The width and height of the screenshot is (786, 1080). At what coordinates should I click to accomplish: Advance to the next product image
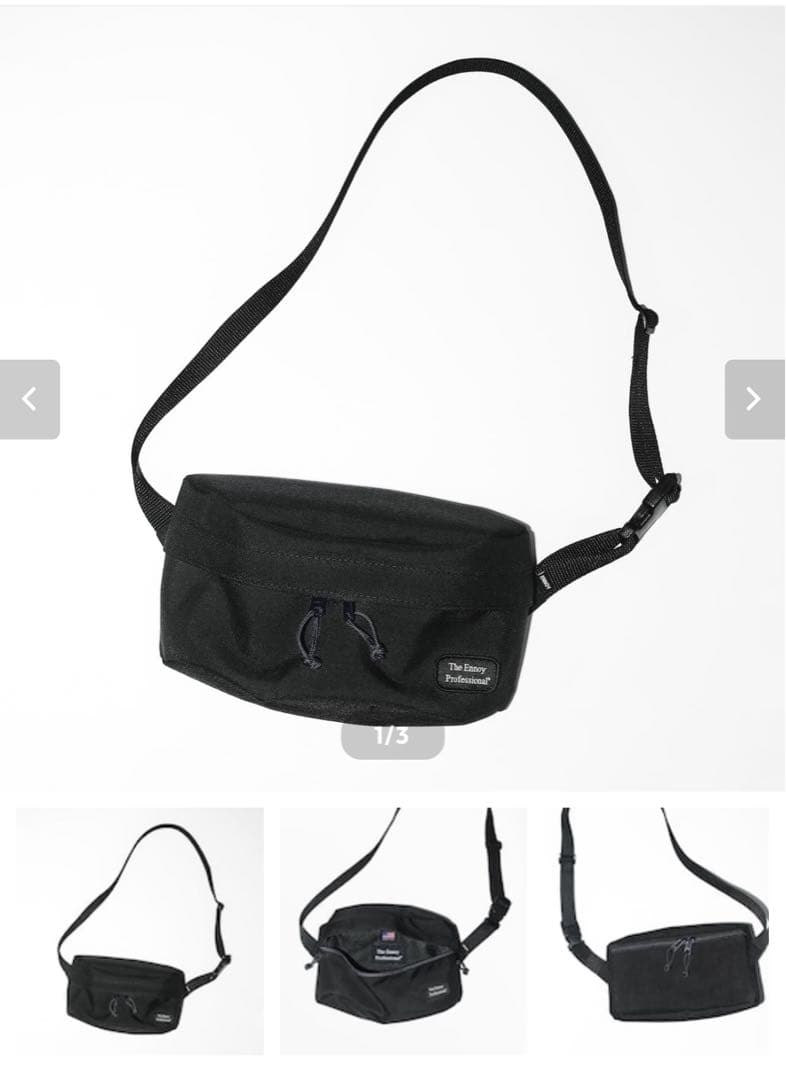coord(754,400)
